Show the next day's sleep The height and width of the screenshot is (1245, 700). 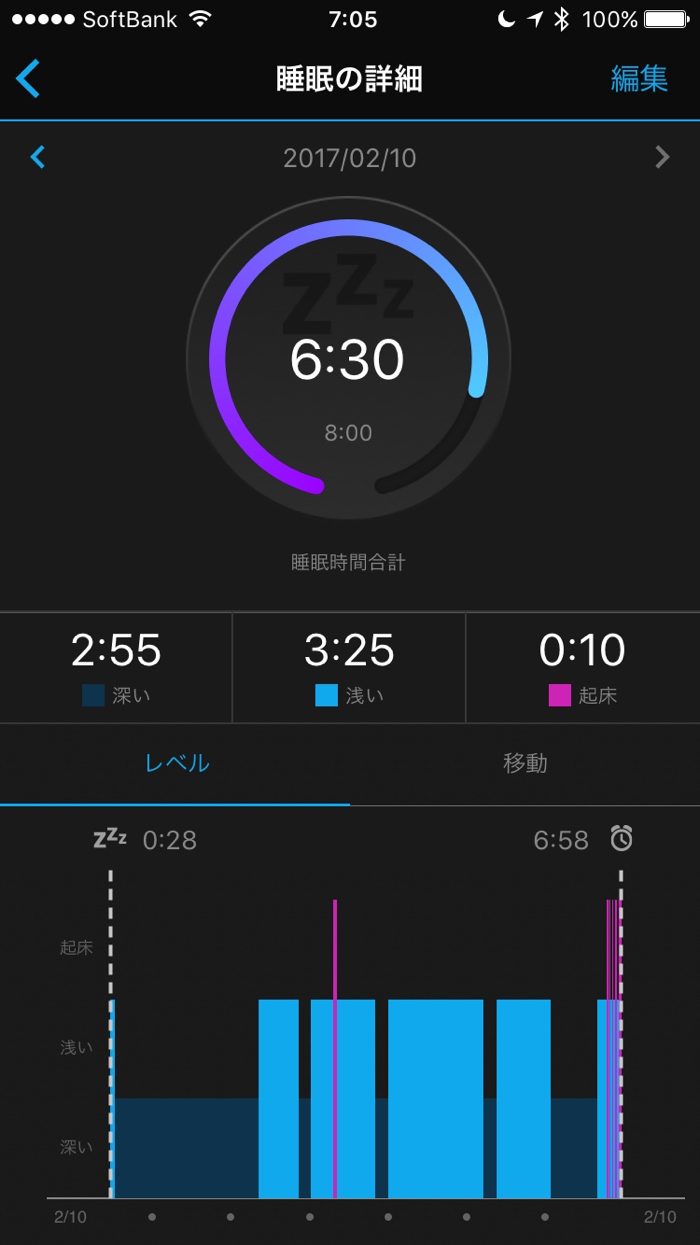pyautogui.click(x=662, y=157)
